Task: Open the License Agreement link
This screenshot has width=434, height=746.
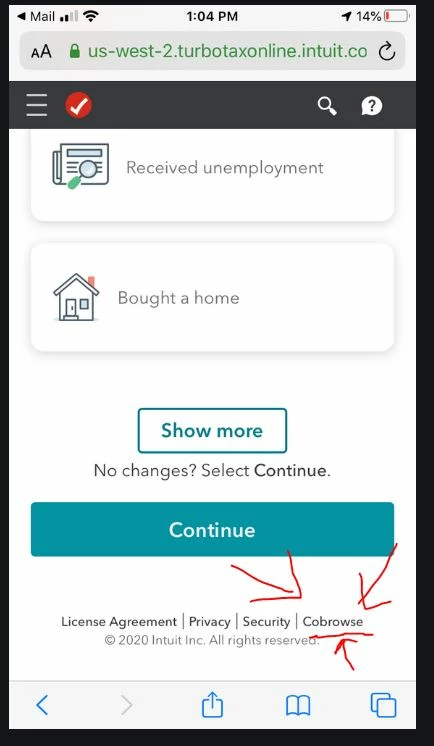Action: (119, 621)
